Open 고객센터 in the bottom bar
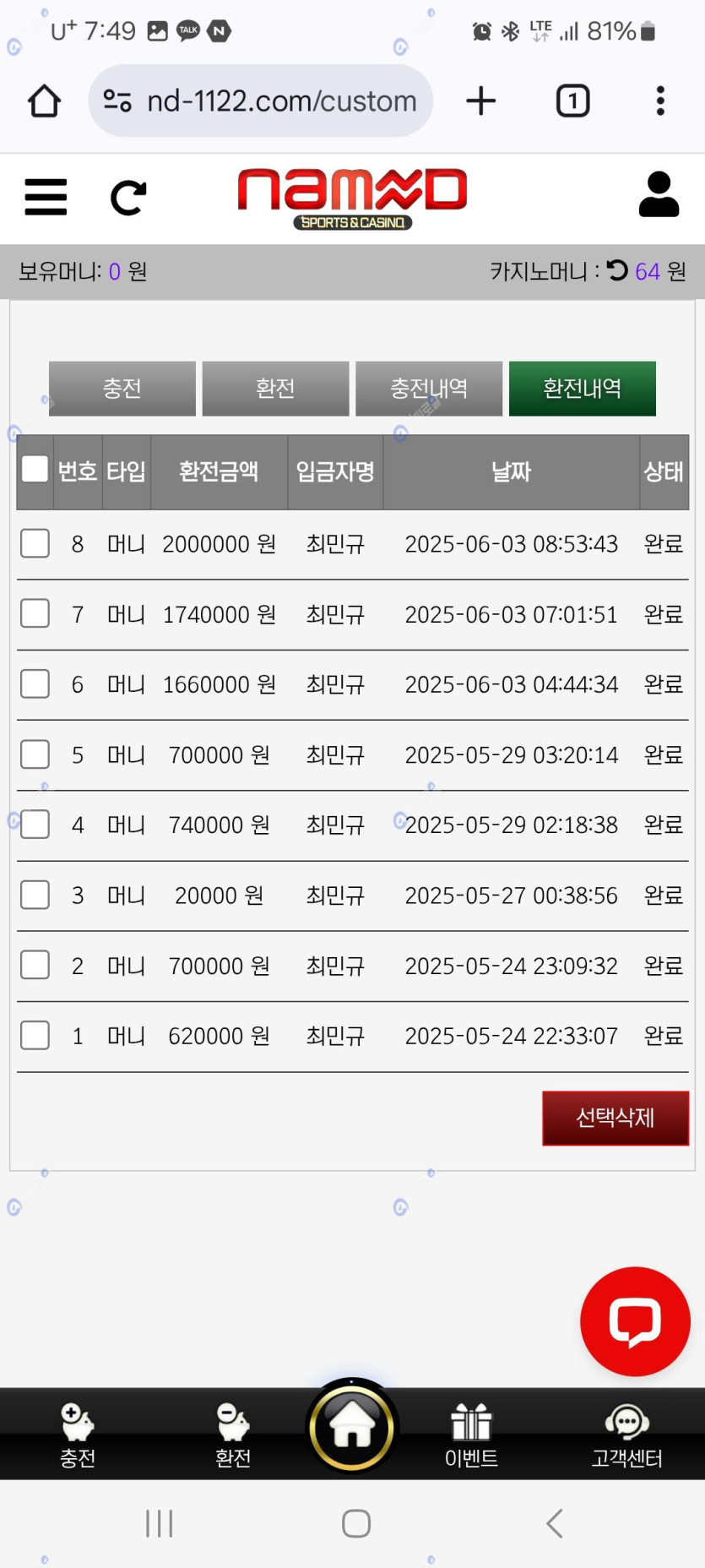 626,1434
